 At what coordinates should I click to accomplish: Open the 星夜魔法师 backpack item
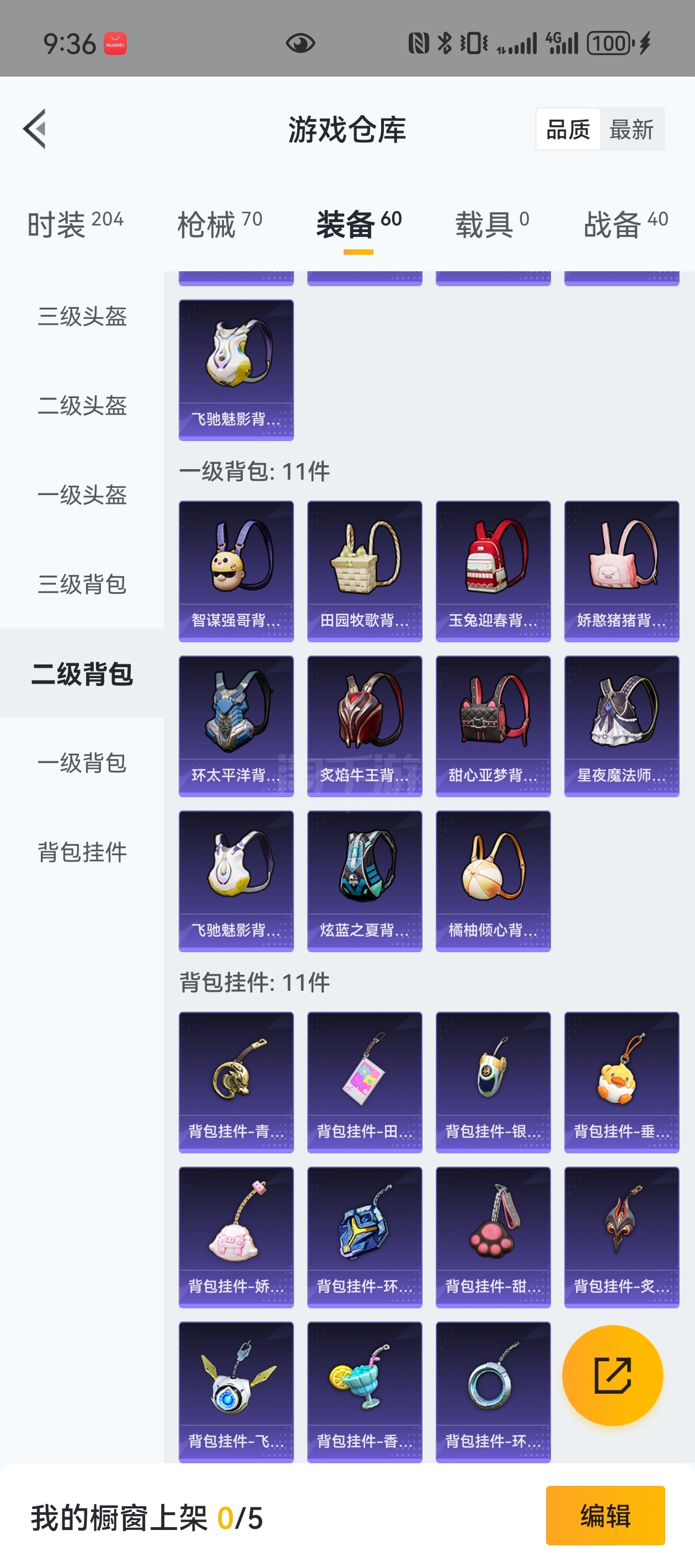click(x=621, y=725)
